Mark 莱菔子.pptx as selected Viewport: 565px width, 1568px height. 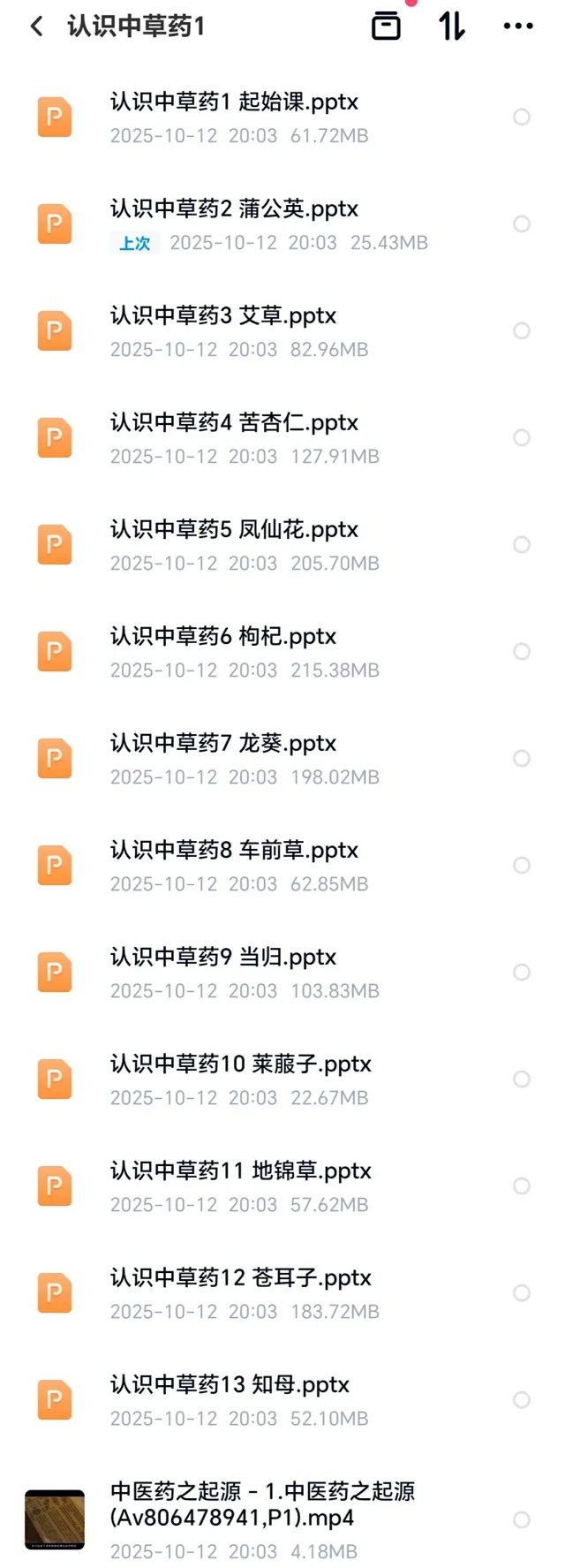(522, 1079)
